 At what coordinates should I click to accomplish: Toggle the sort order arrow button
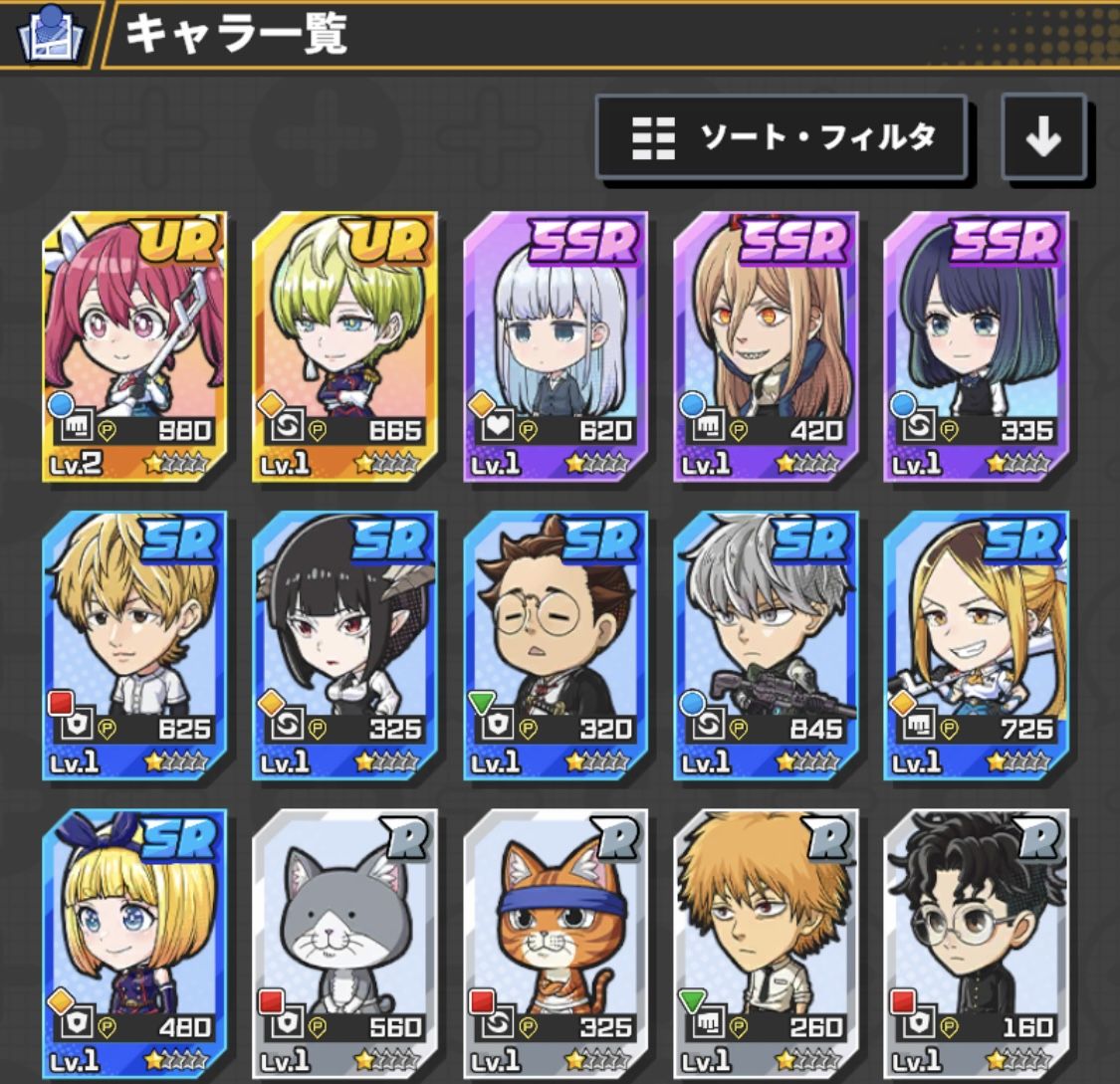(1042, 136)
